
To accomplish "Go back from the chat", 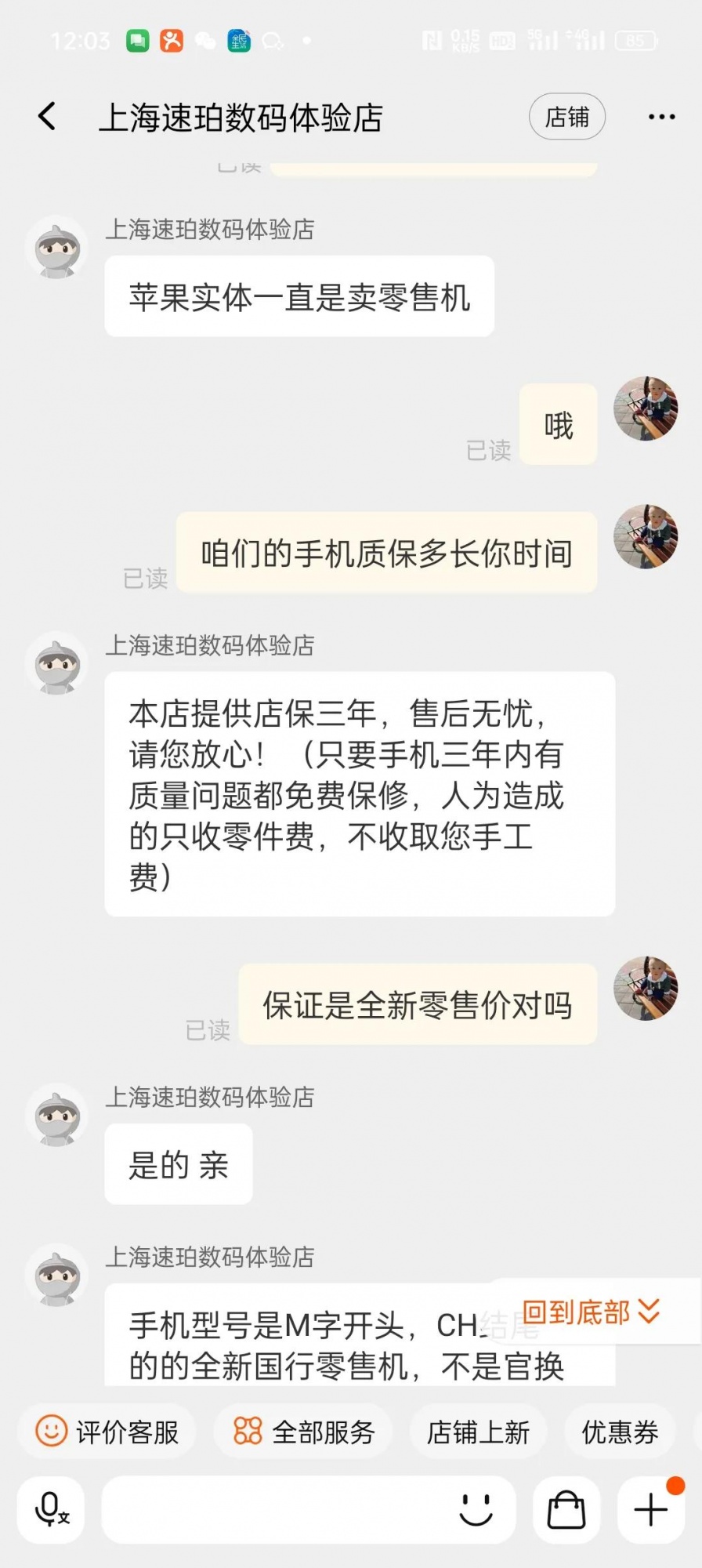I will (47, 117).
